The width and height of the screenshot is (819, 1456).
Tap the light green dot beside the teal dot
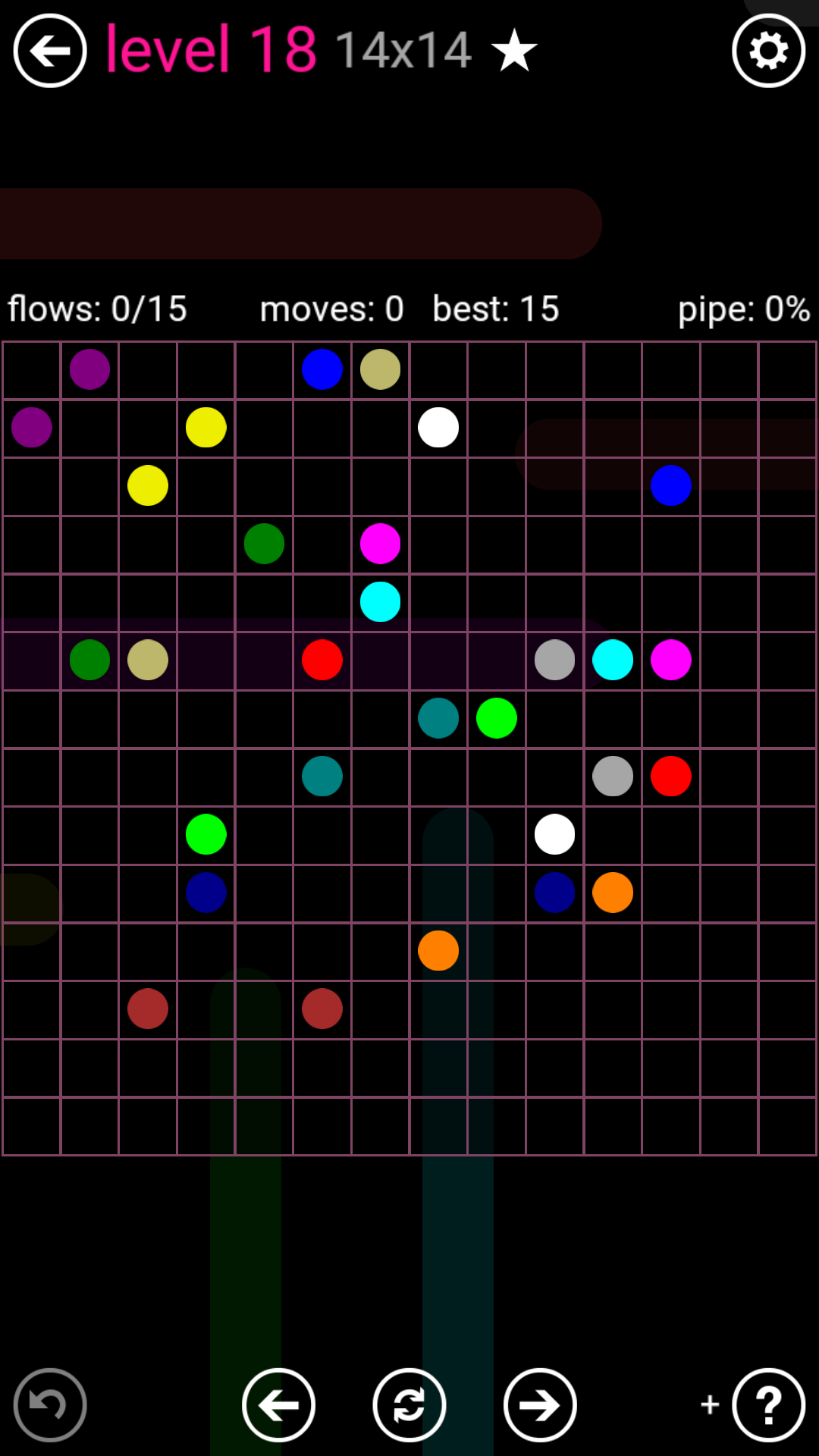[497, 718]
